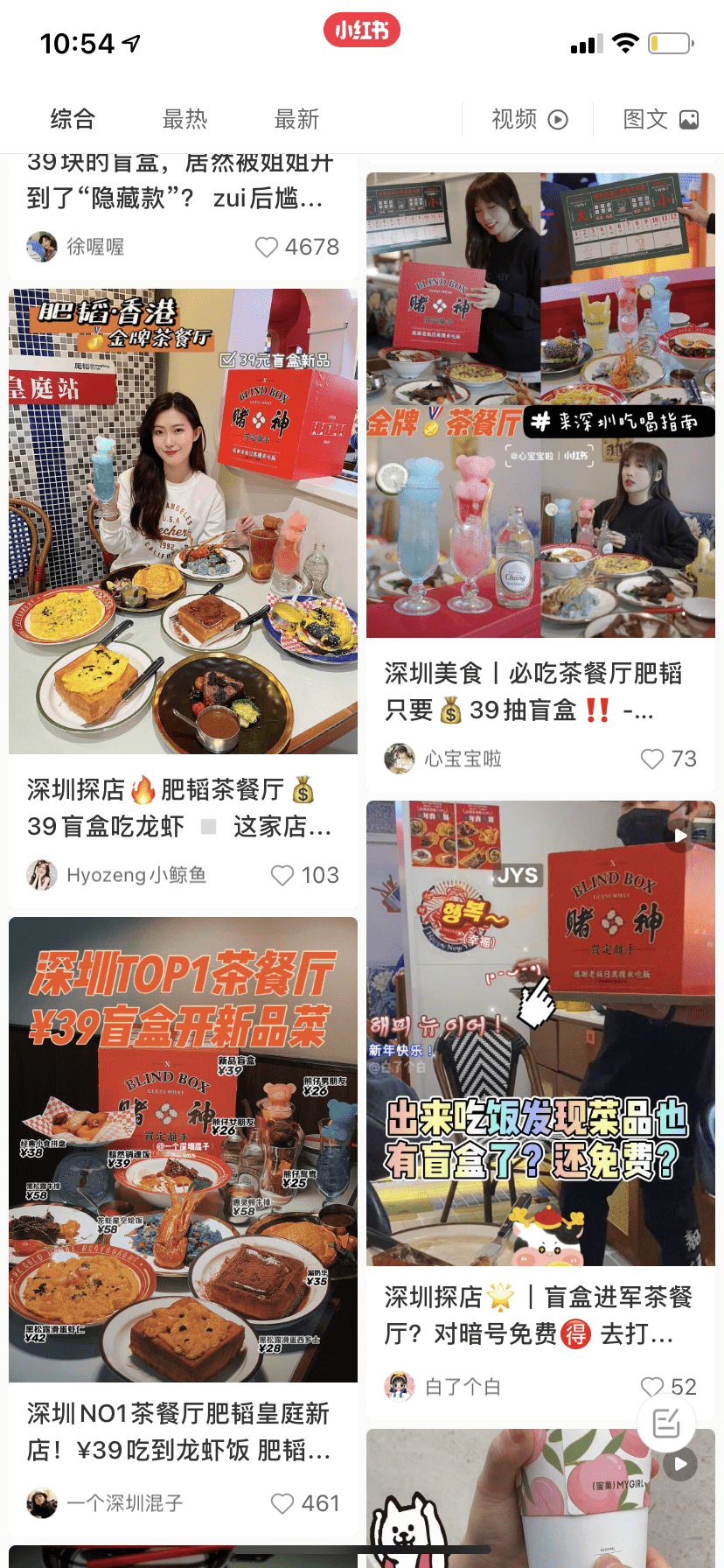Open 白了个白's profile

(400, 1386)
